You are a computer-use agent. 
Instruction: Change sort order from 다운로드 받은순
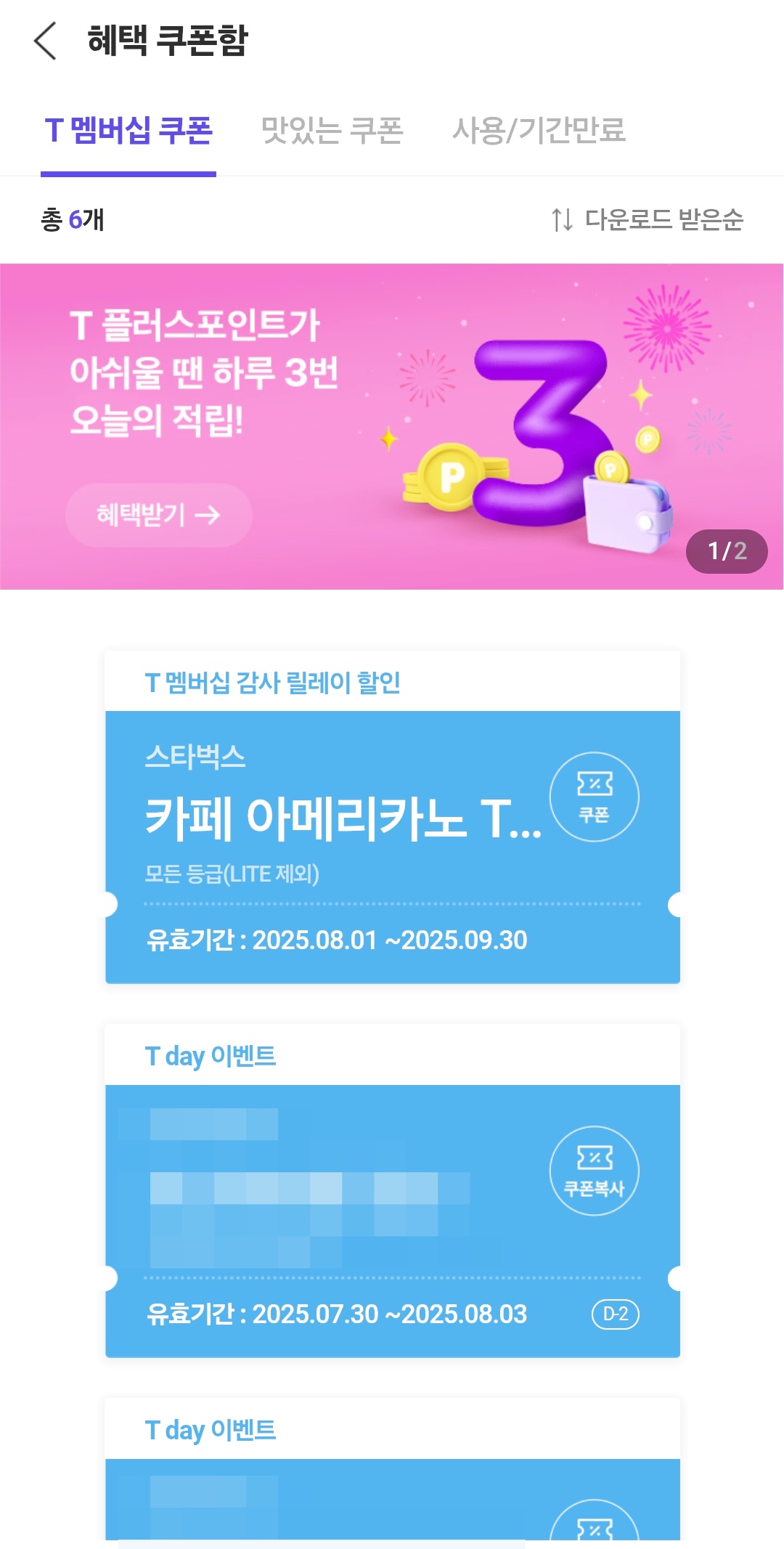coord(647,219)
